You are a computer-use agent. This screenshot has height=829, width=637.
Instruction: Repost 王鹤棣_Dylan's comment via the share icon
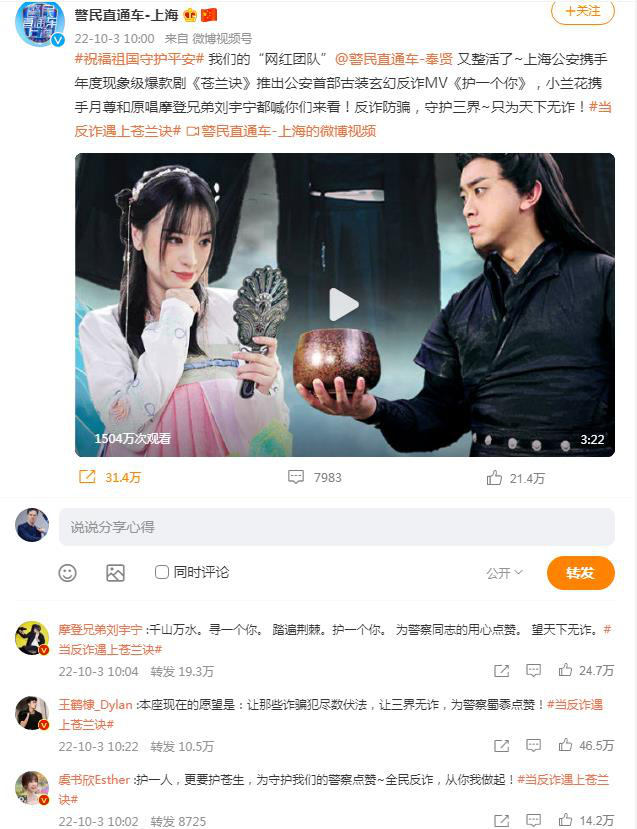point(501,746)
